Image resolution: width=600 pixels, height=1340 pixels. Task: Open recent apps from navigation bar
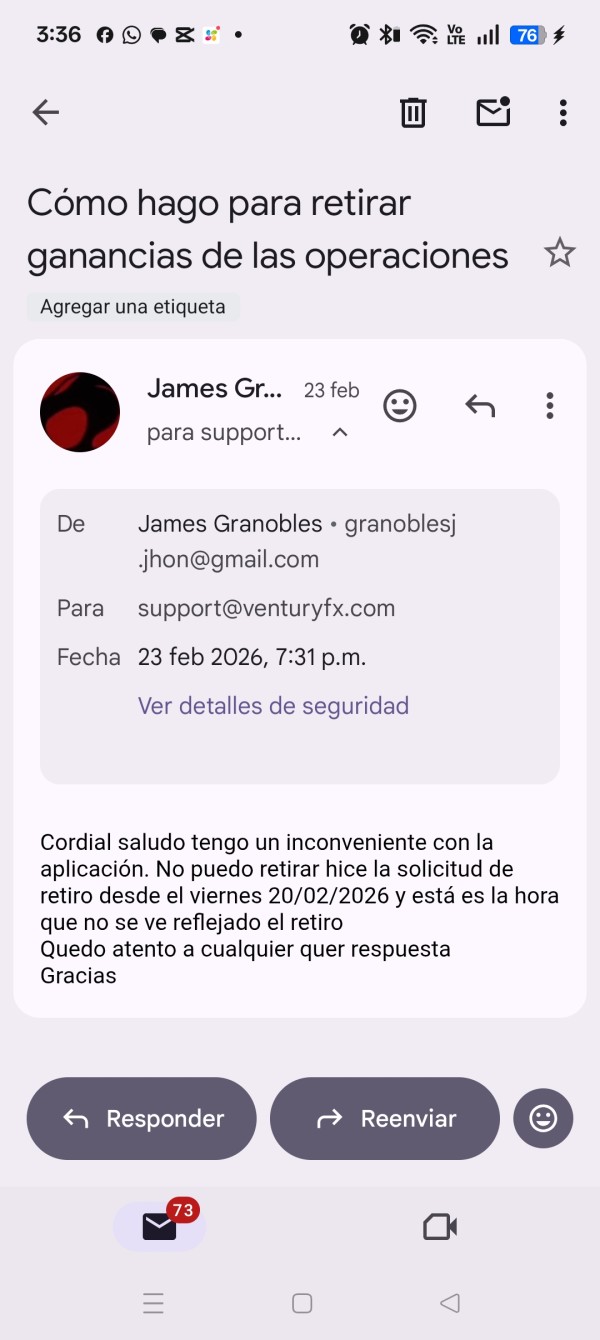(x=153, y=1303)
